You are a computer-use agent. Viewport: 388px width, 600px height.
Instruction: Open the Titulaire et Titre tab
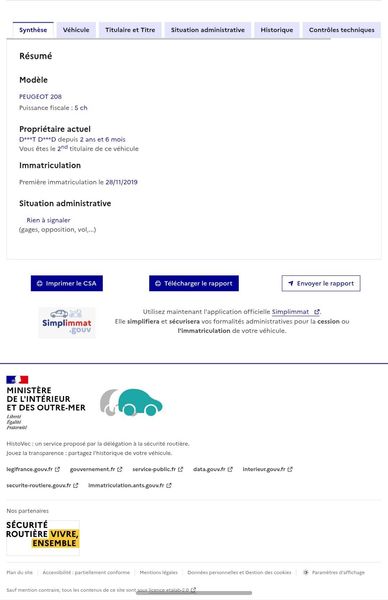pyautogui.click(x=130, y=30)
